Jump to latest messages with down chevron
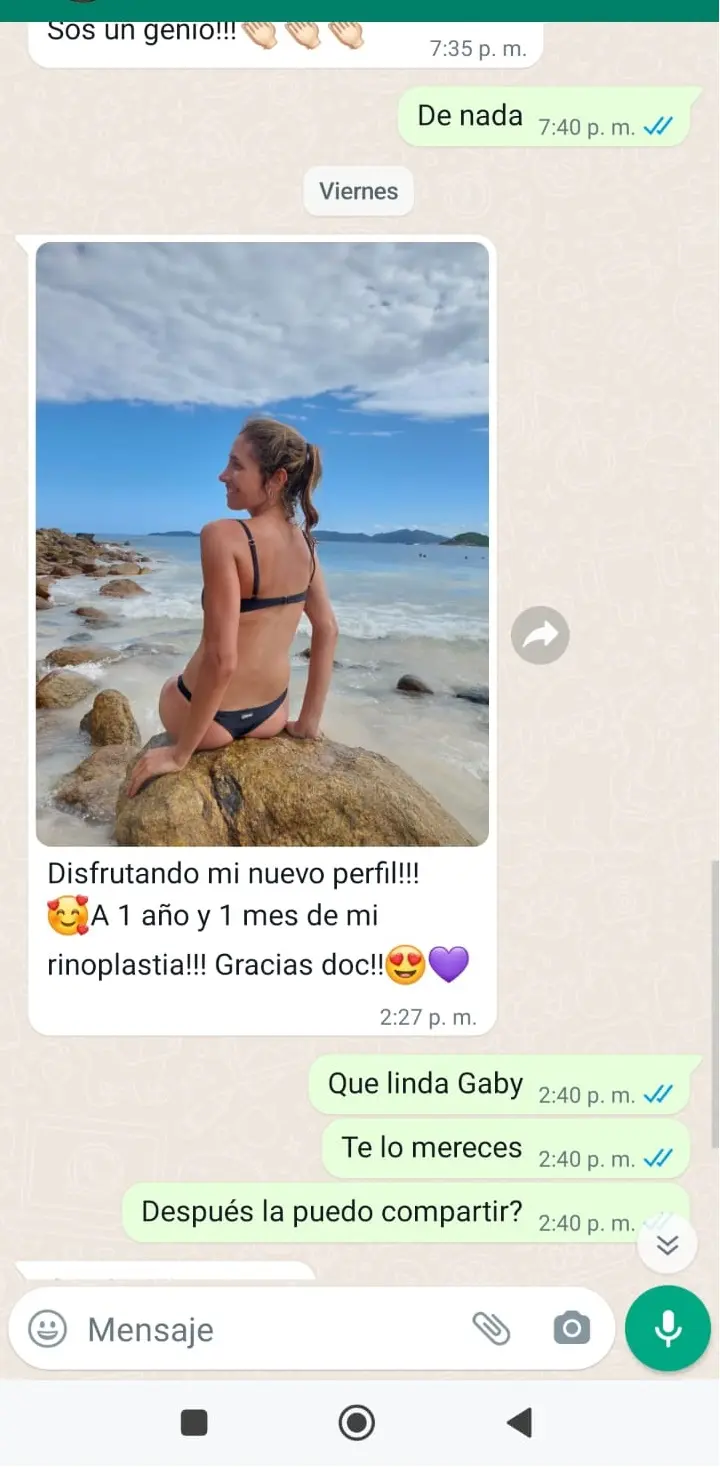This screenshot has height=1467, width=720. coord(667,1243)
